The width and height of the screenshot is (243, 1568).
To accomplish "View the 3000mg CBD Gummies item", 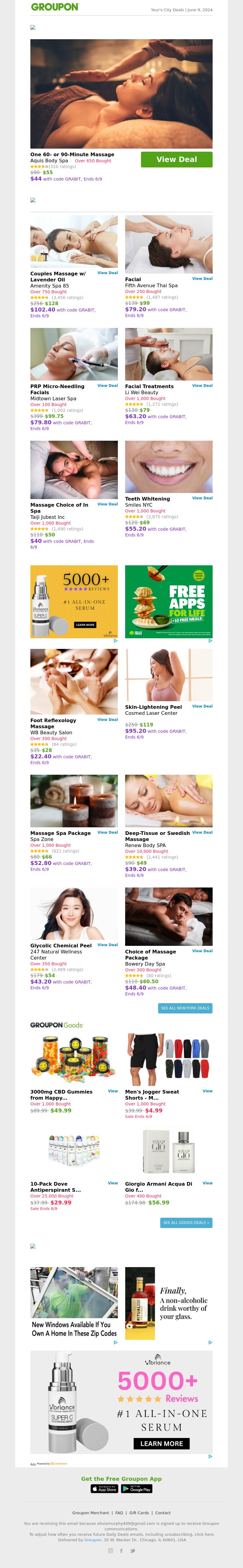I will coord(113,1091).
